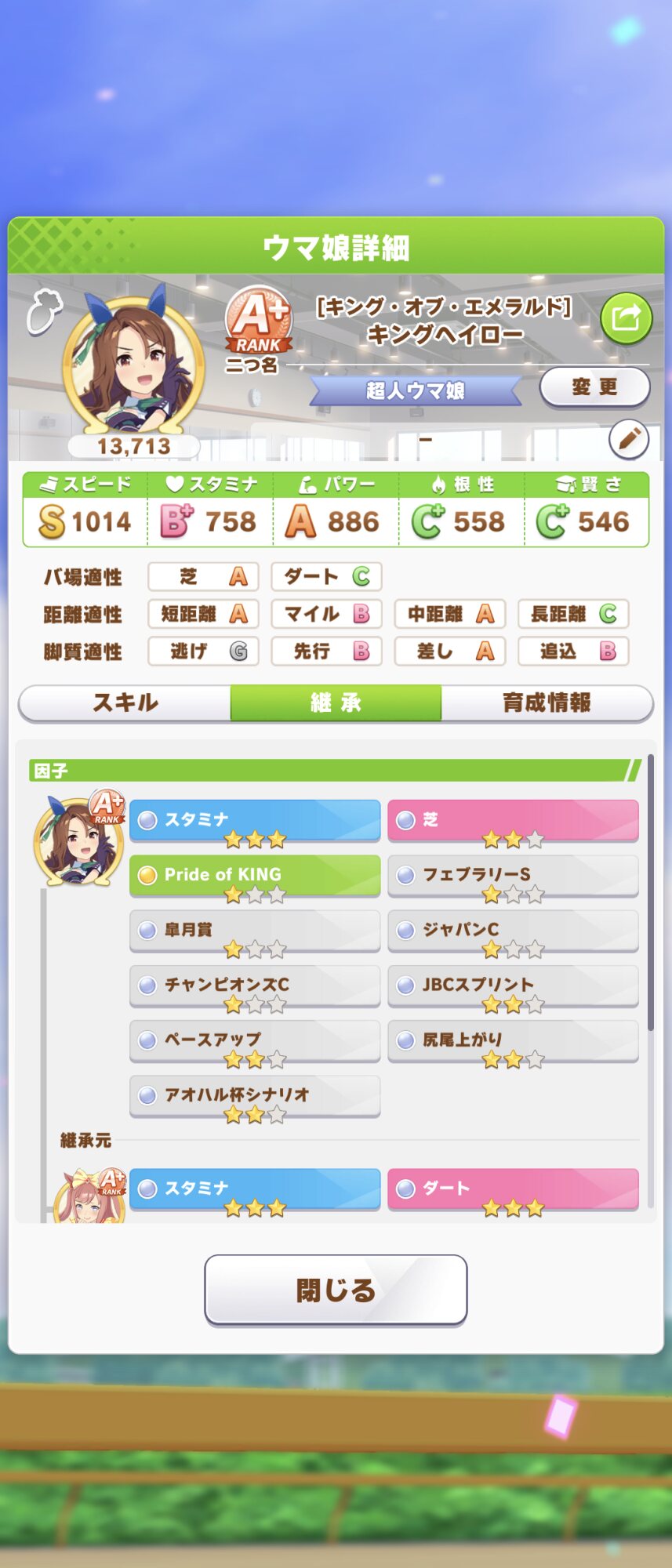Tap the green share icon
This screenshot has height=1568, width=672.
pos(626,318)
